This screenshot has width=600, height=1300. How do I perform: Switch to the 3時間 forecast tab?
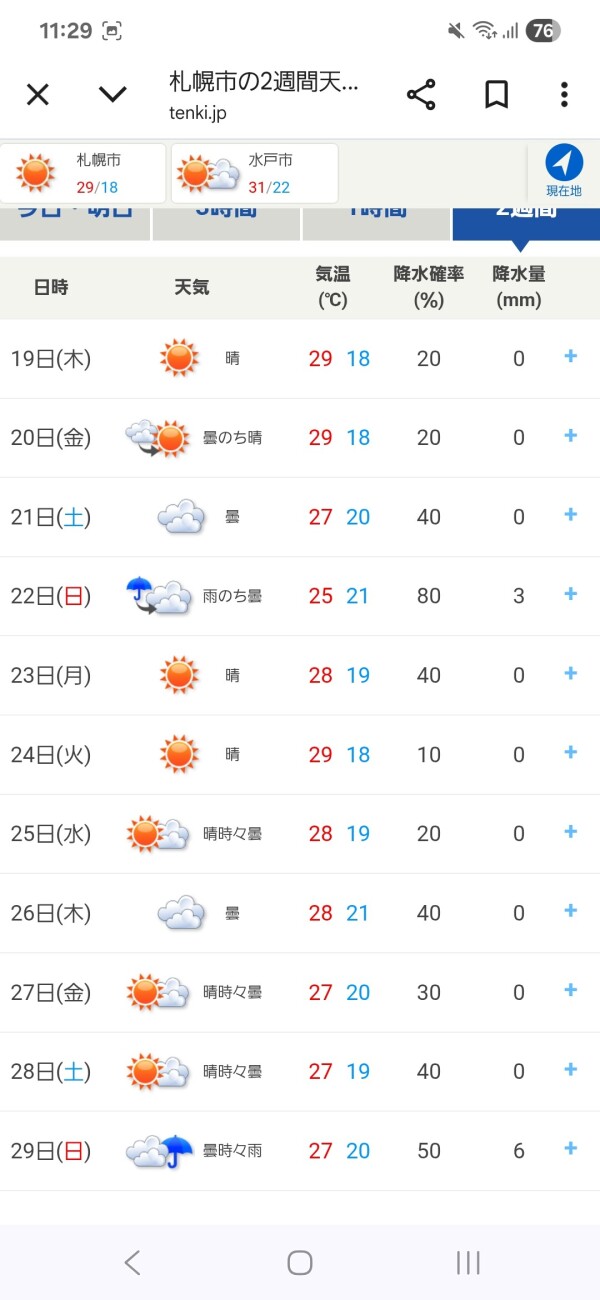point(226,222)
